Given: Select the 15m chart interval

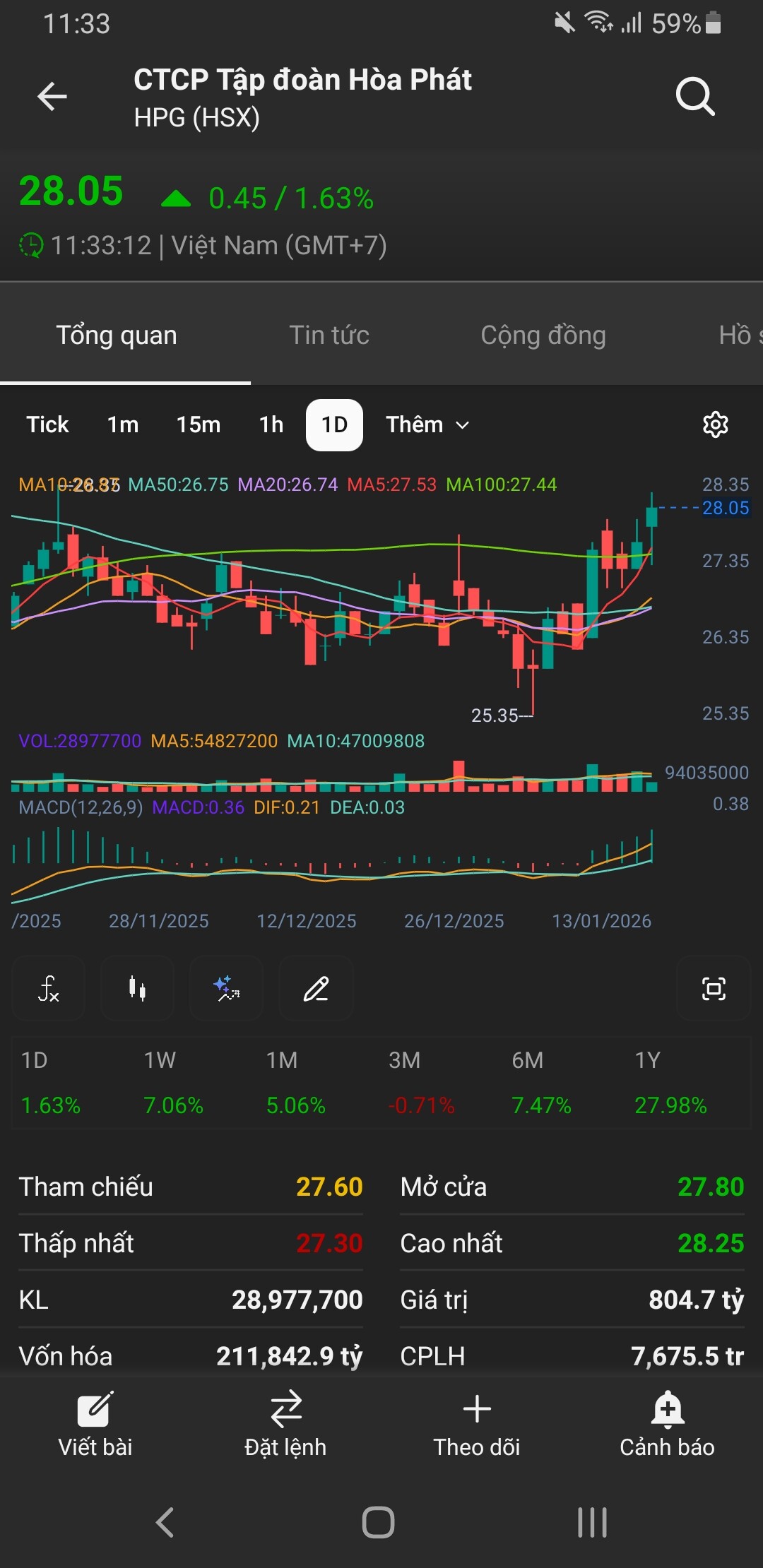Looking at the screenshot, I should [199, 424].
